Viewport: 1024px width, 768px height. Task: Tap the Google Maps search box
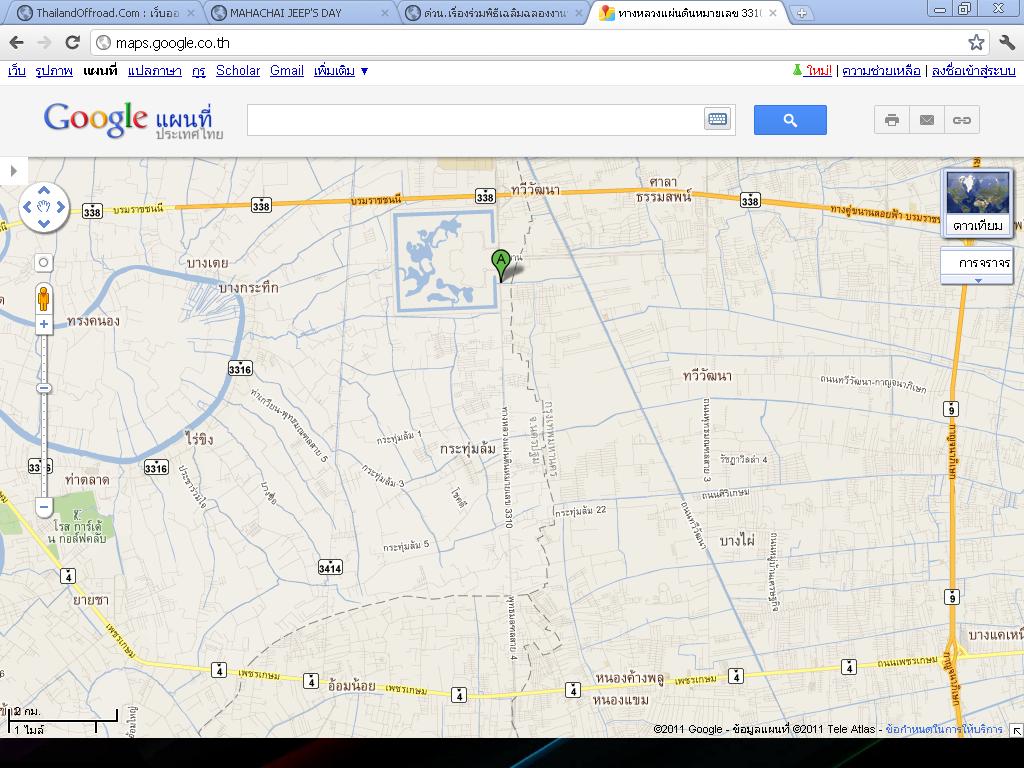[475, 120]
